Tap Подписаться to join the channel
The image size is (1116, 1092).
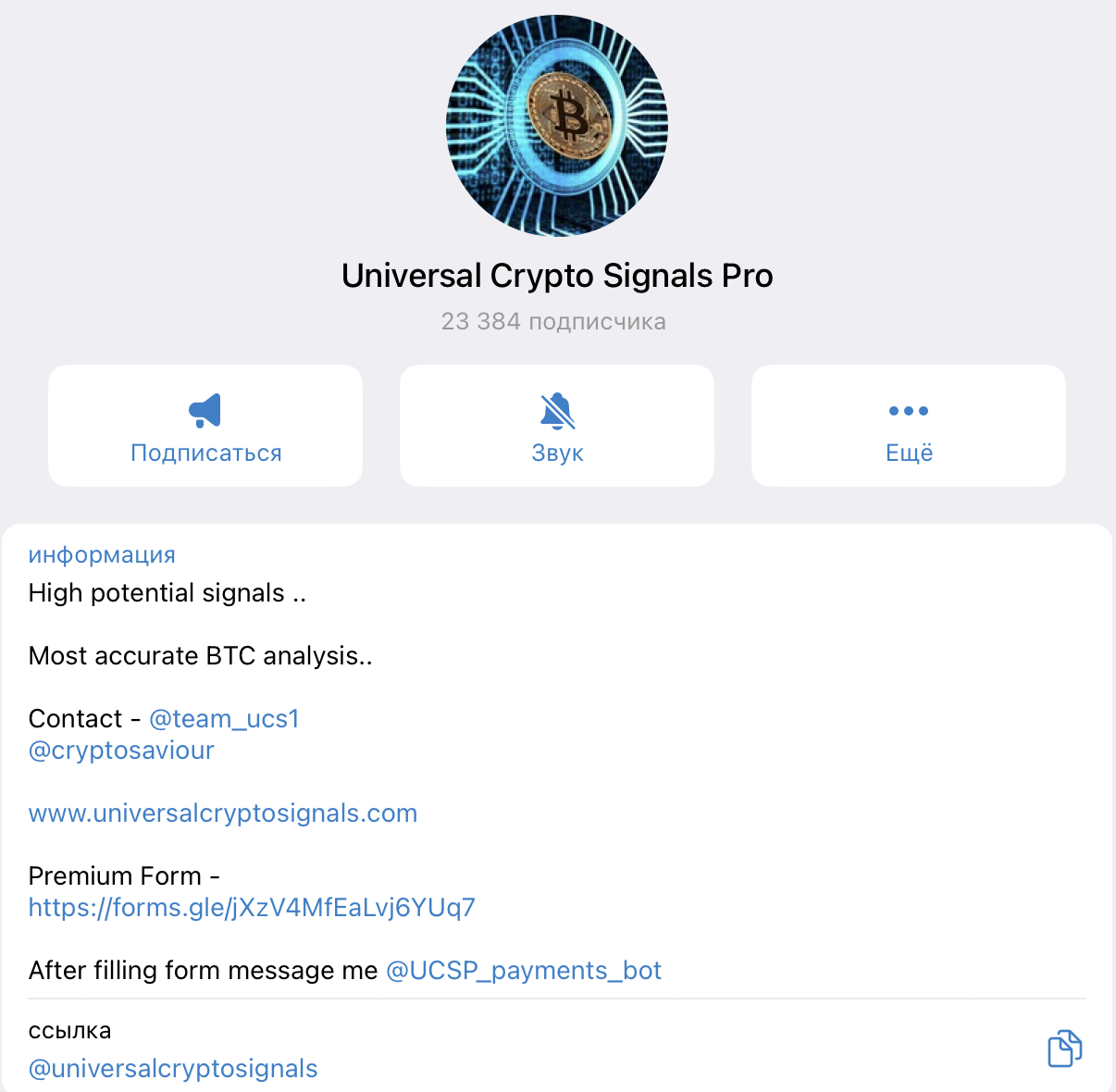tap(205, 426)
